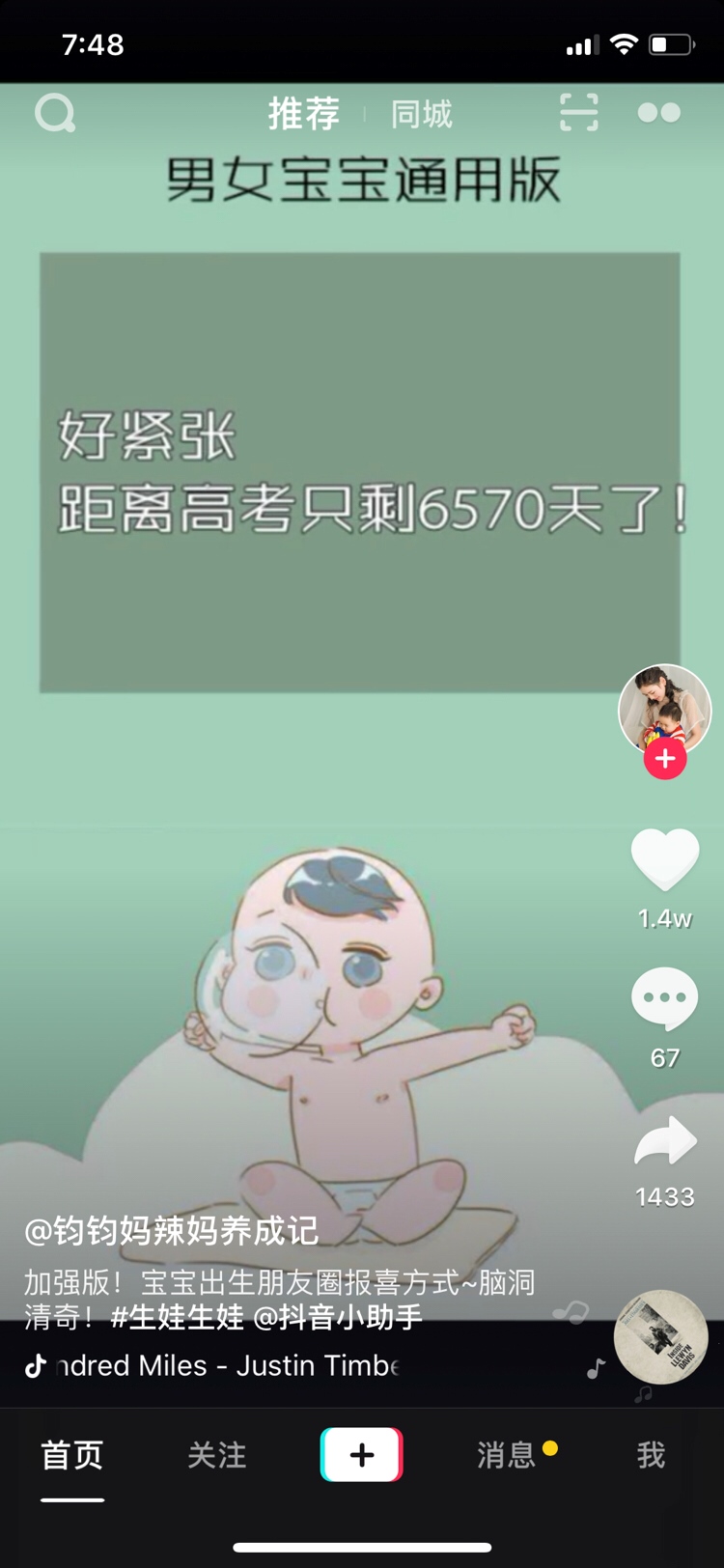Screen dimensions: 724x1568
Task: Go to the 首页 tab
Action: 72,1455
